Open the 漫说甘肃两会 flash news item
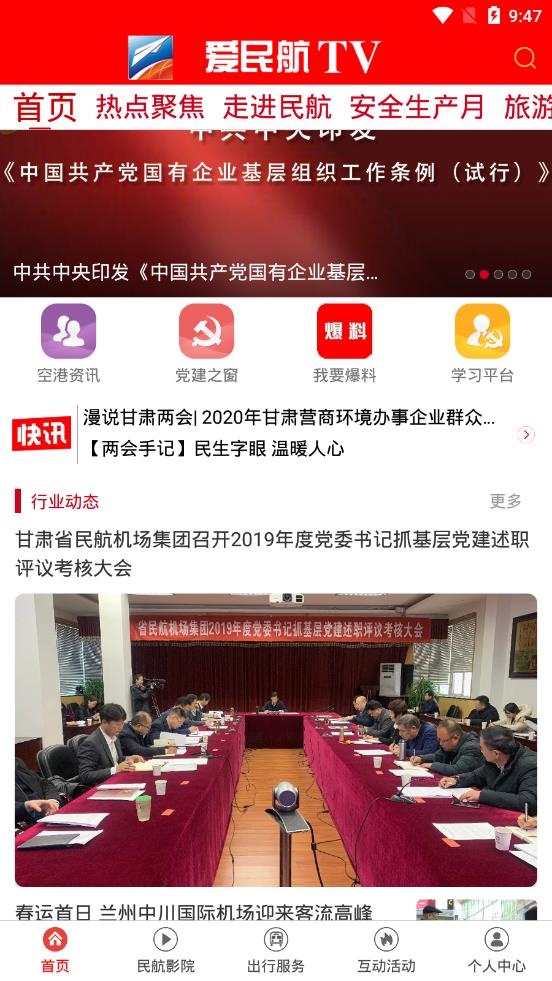The width and height of the screenshot is (552, 981). click(x=289, y=418)
